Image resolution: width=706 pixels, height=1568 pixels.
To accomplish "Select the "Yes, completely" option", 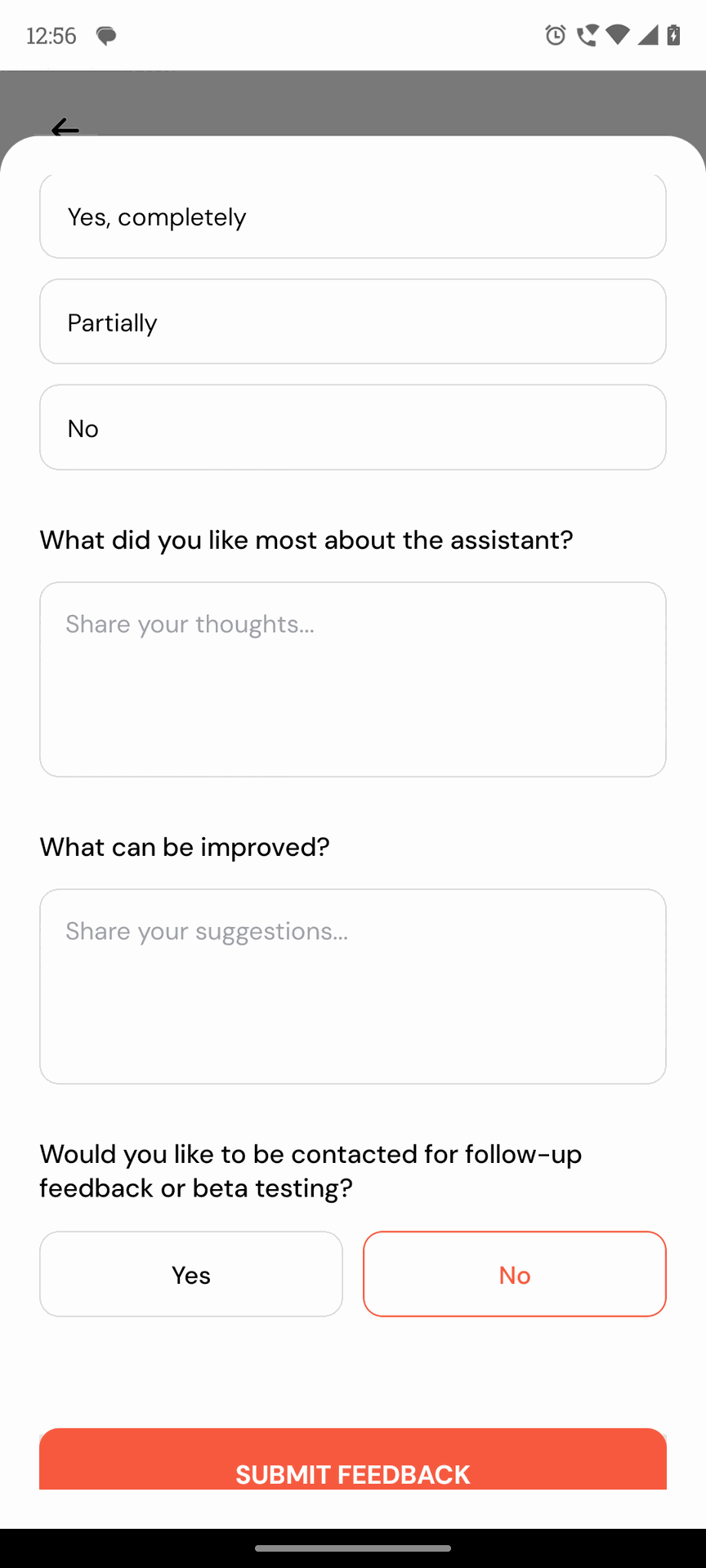I will pyautogui.click(x=353, y=217).
